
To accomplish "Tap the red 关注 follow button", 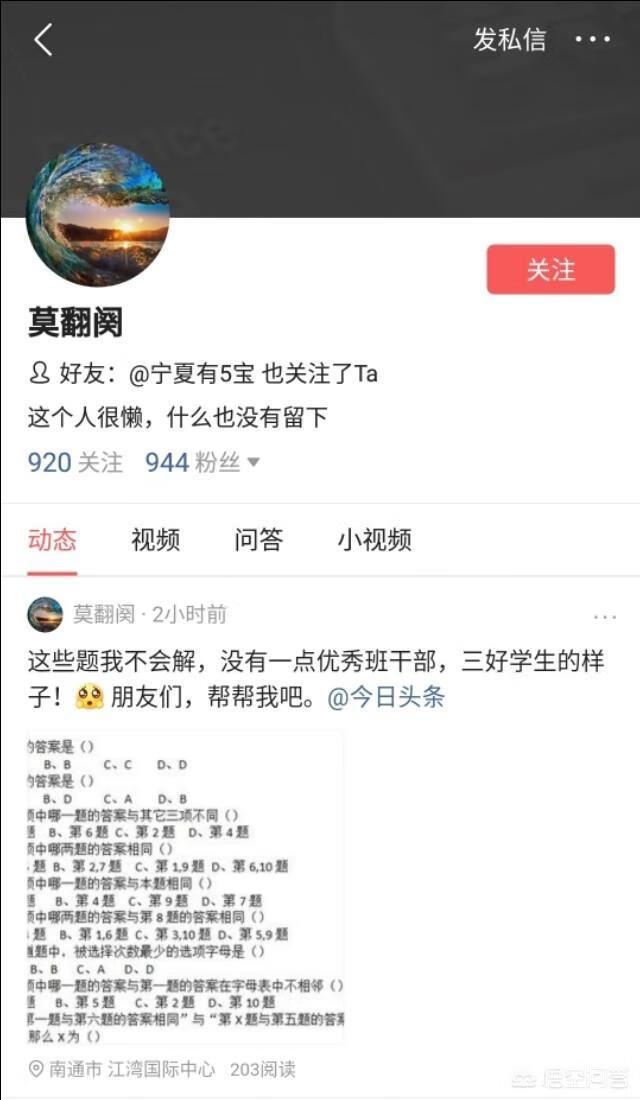I will coord(550,270).
